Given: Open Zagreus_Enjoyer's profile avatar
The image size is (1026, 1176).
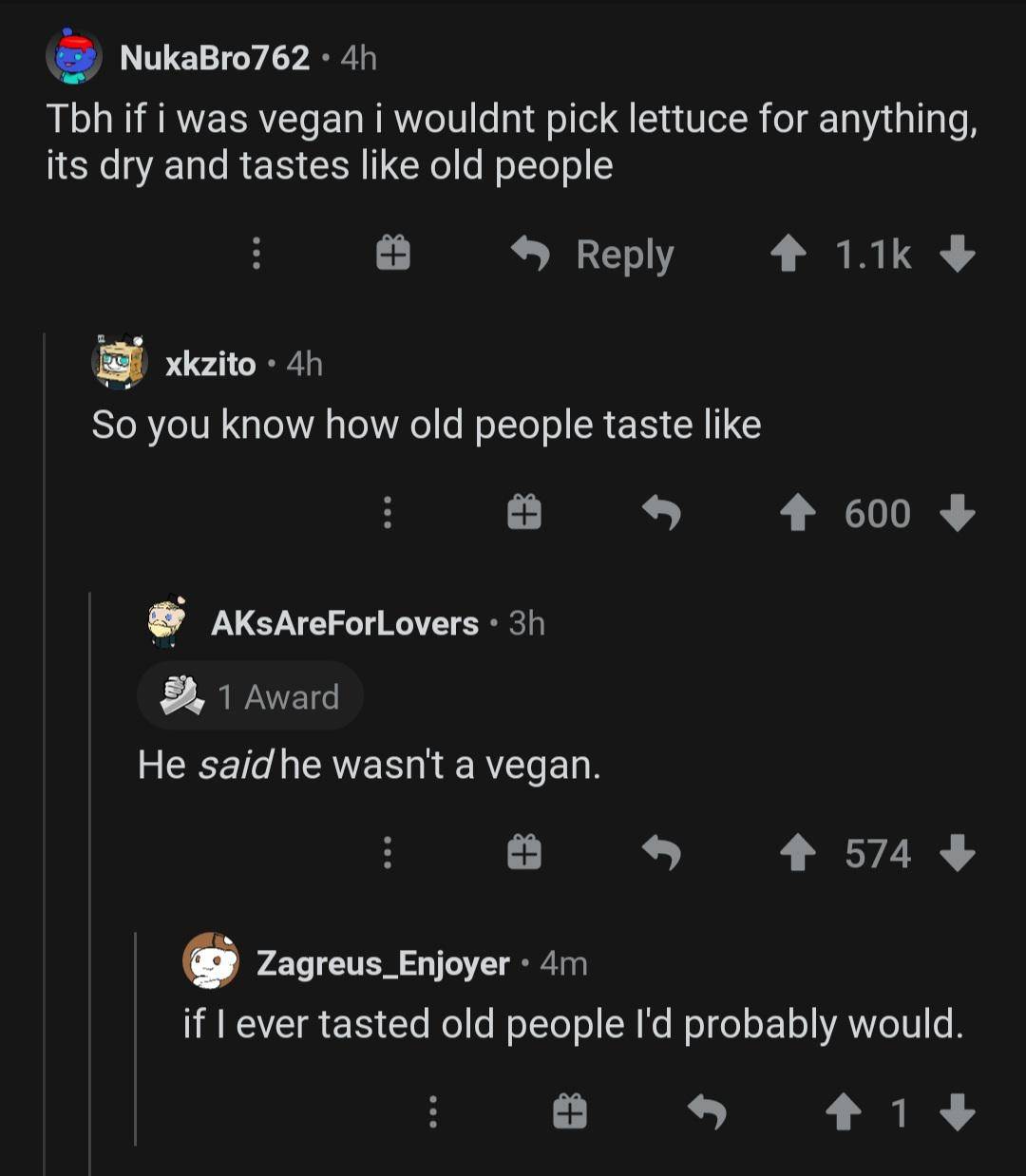Looking at the screenshot, I should (211, 962).
